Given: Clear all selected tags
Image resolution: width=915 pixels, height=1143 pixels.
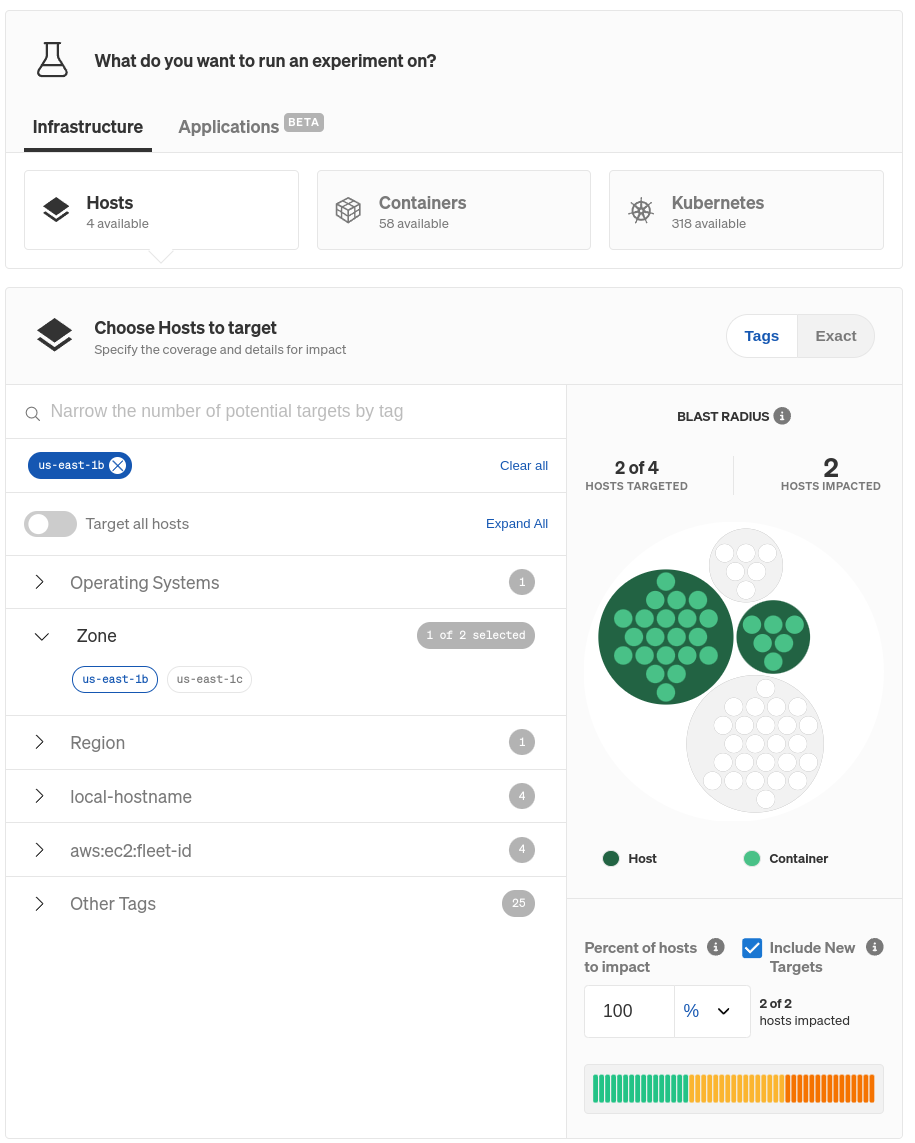Looking at the screenshot, I should [524, 466].
